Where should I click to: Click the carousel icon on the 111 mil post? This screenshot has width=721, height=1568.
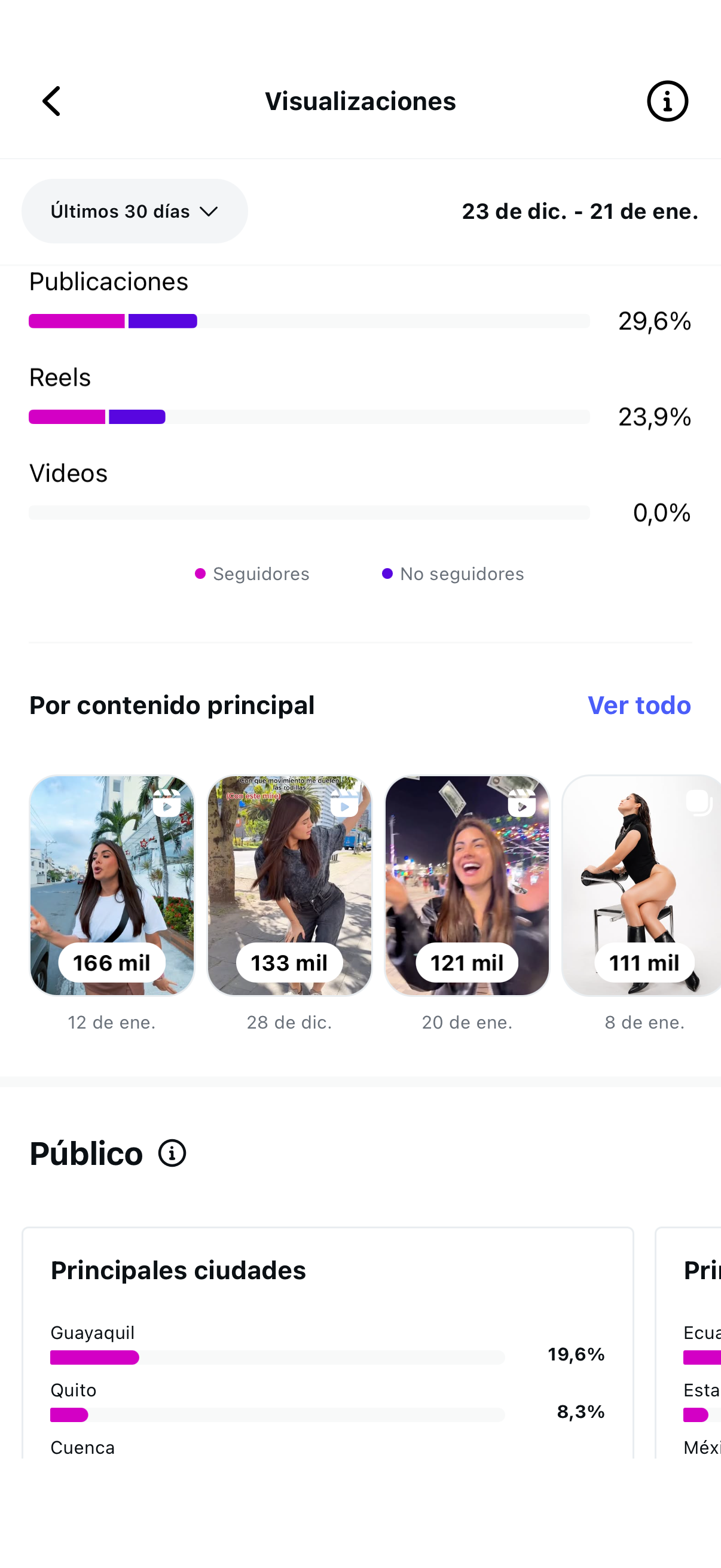[699, 803]
